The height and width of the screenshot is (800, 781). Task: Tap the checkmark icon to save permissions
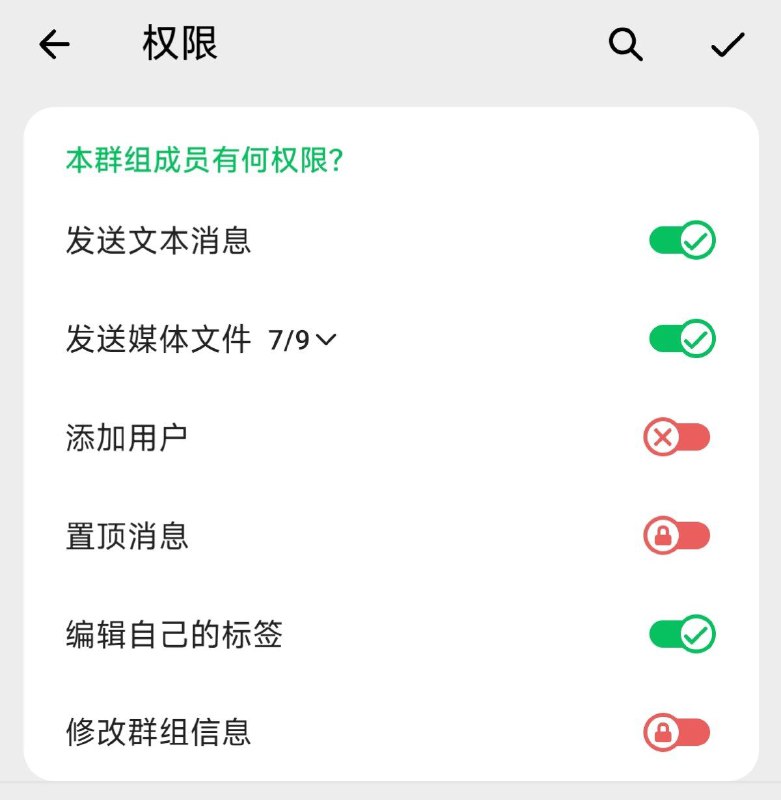coord(726,45)
